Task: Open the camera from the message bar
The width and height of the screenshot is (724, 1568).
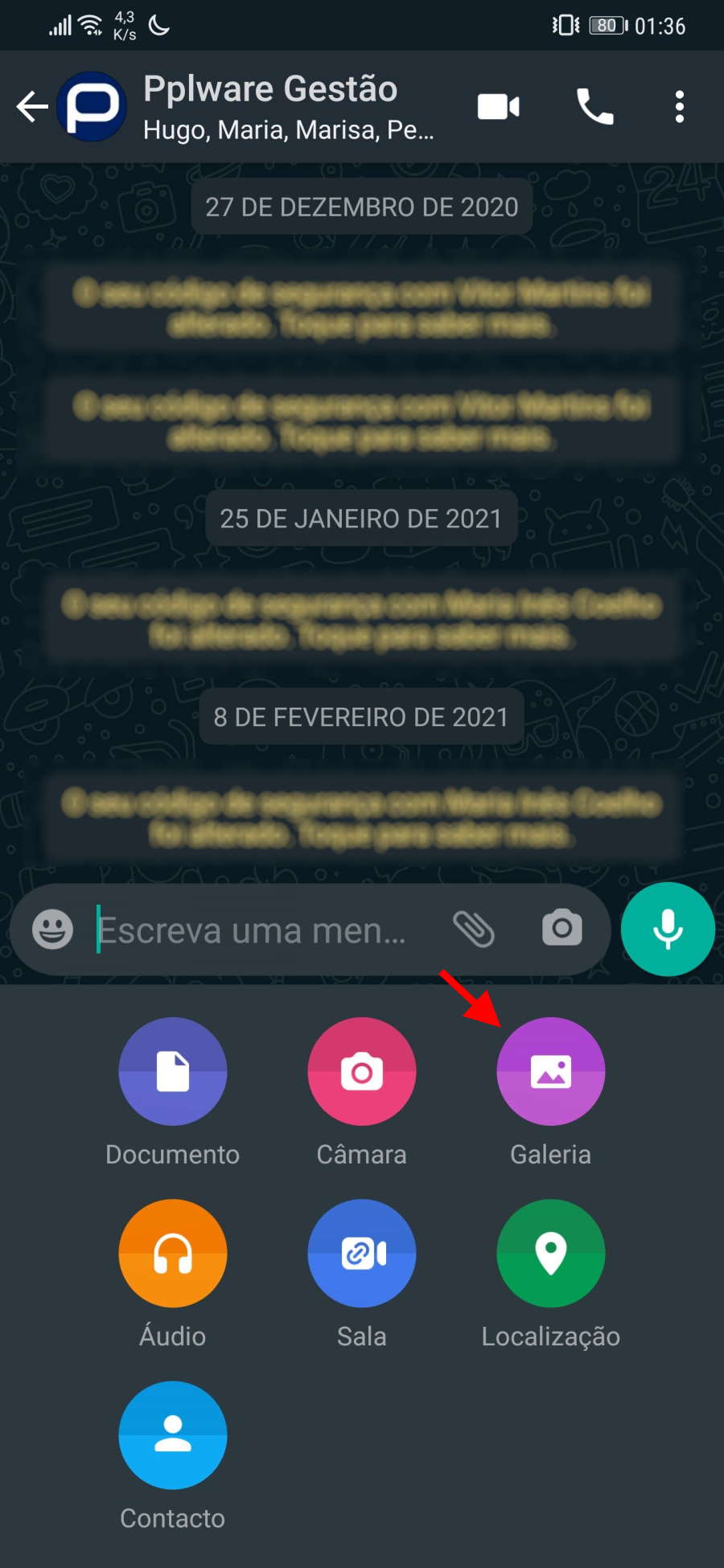Action: point(562,928)
